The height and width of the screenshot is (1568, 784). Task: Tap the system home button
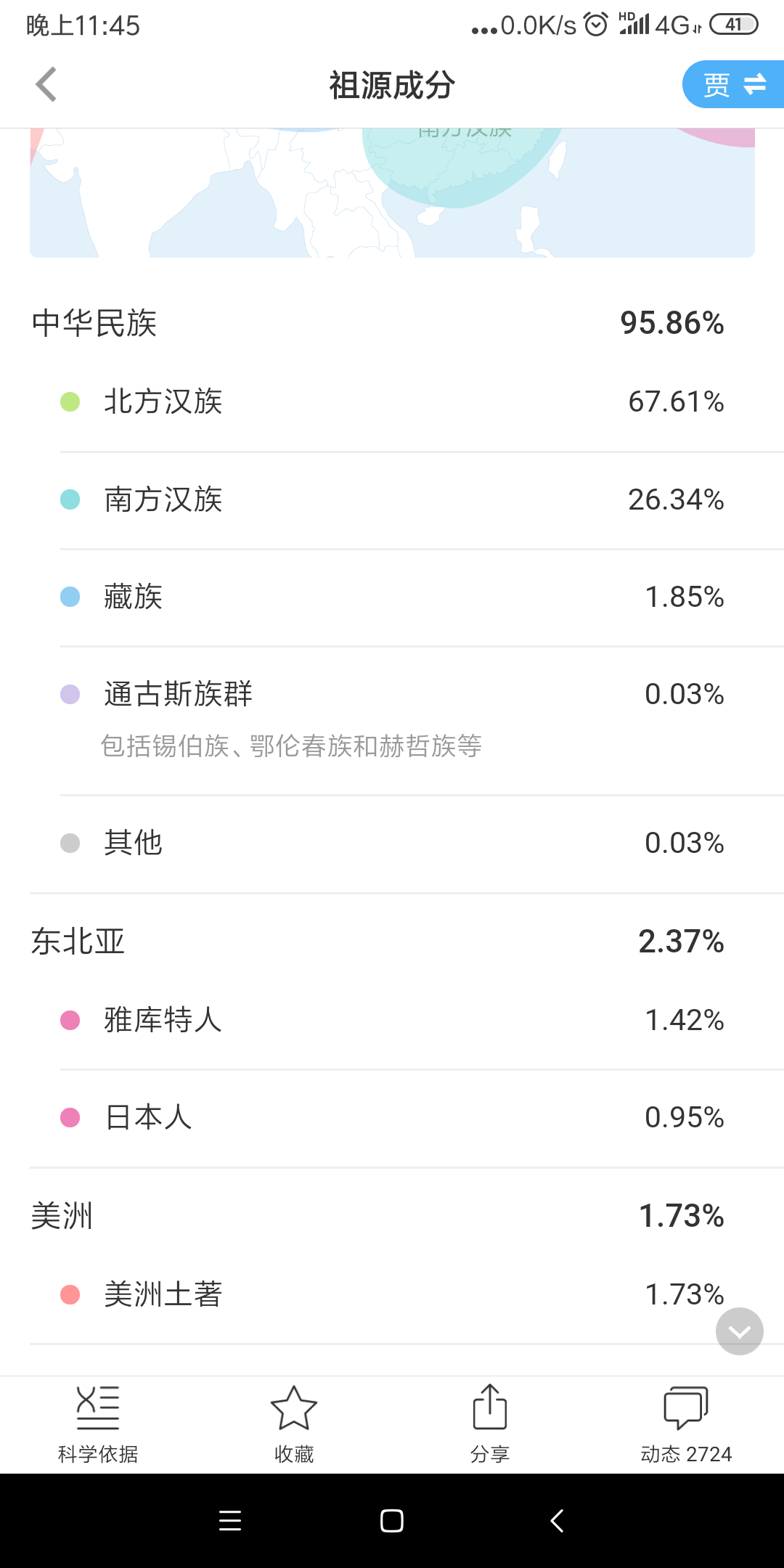pos(392,1521)
